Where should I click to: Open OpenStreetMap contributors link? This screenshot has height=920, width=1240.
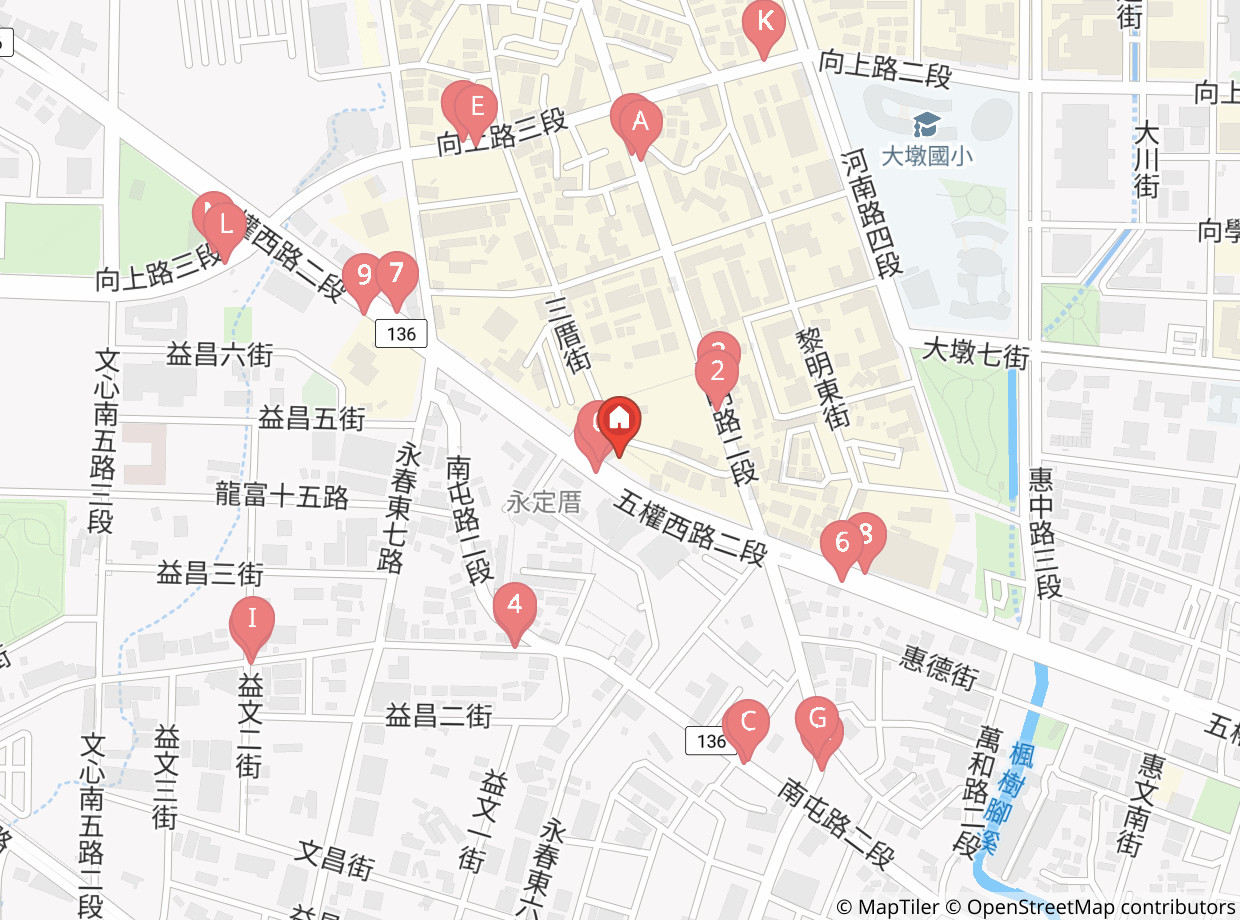pos(1099,907)
